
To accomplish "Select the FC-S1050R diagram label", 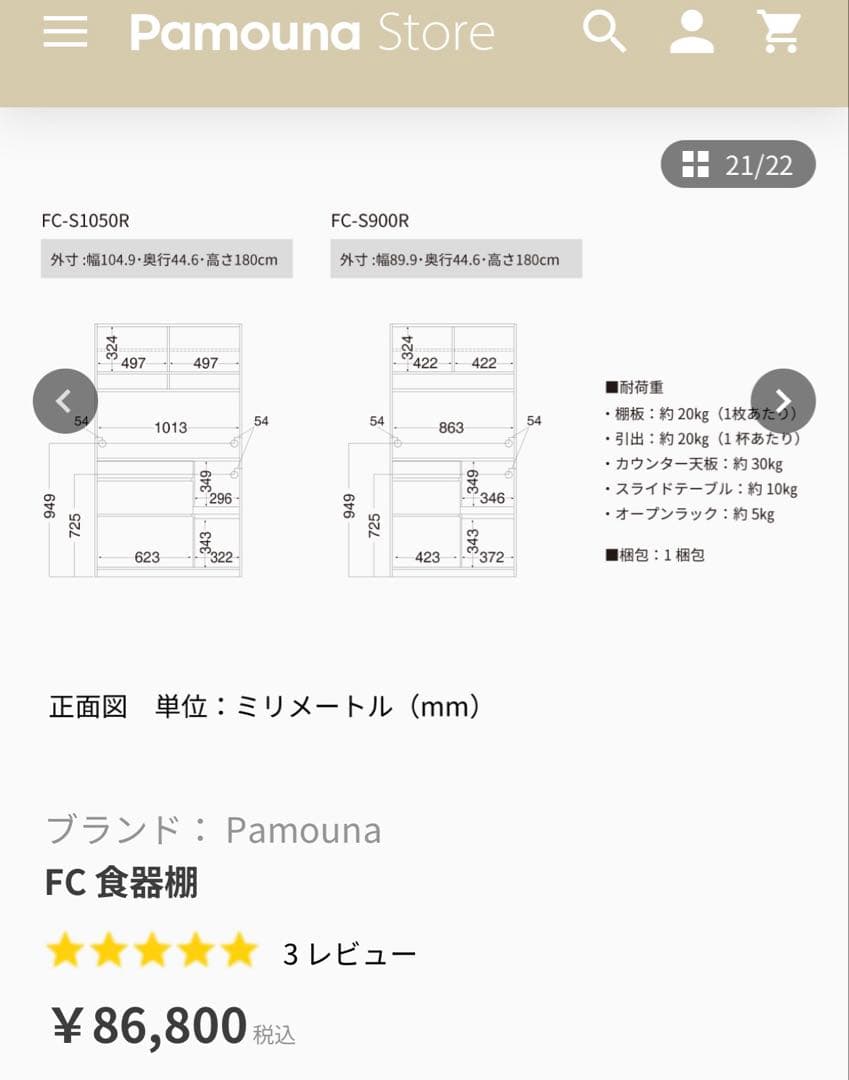I will (85, 221).
